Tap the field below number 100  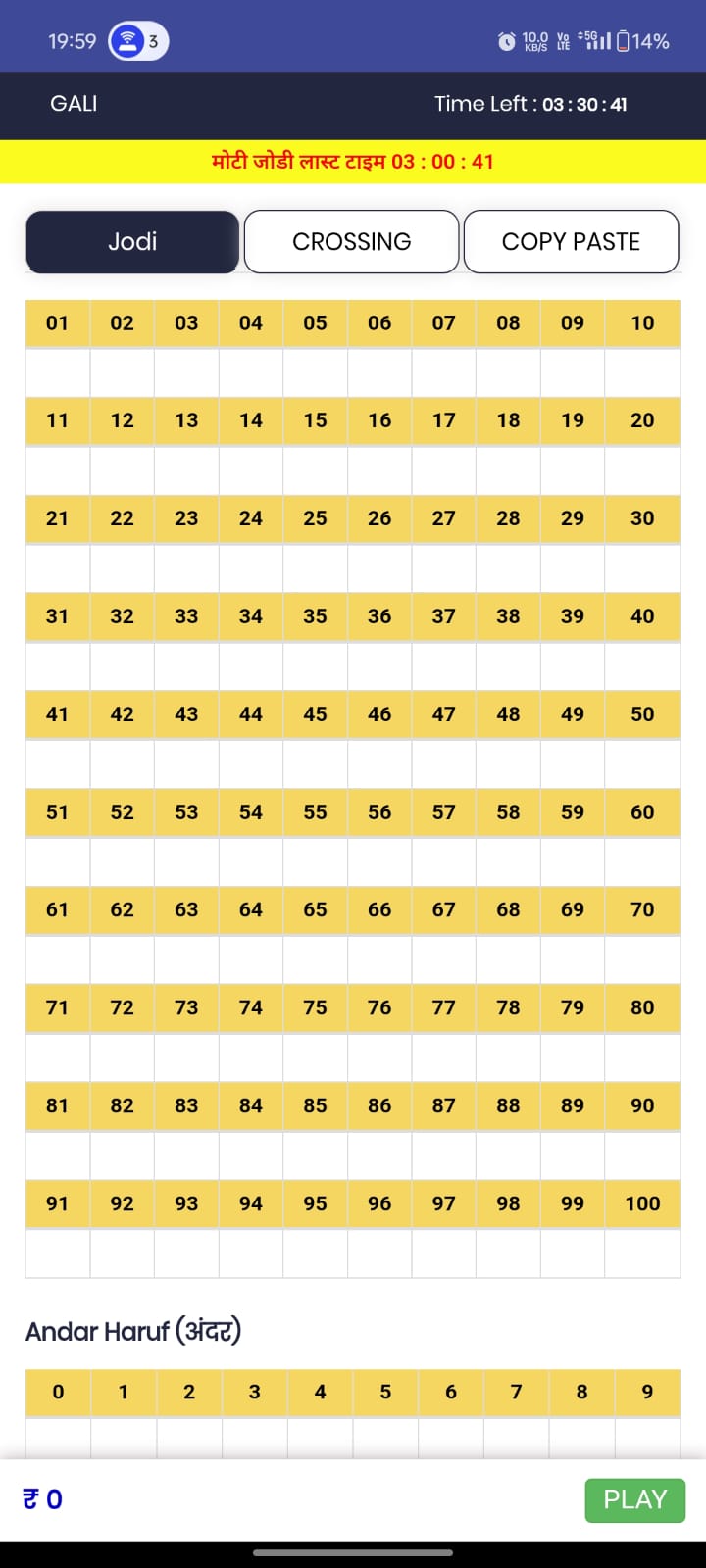click(x=642, y=1254)
